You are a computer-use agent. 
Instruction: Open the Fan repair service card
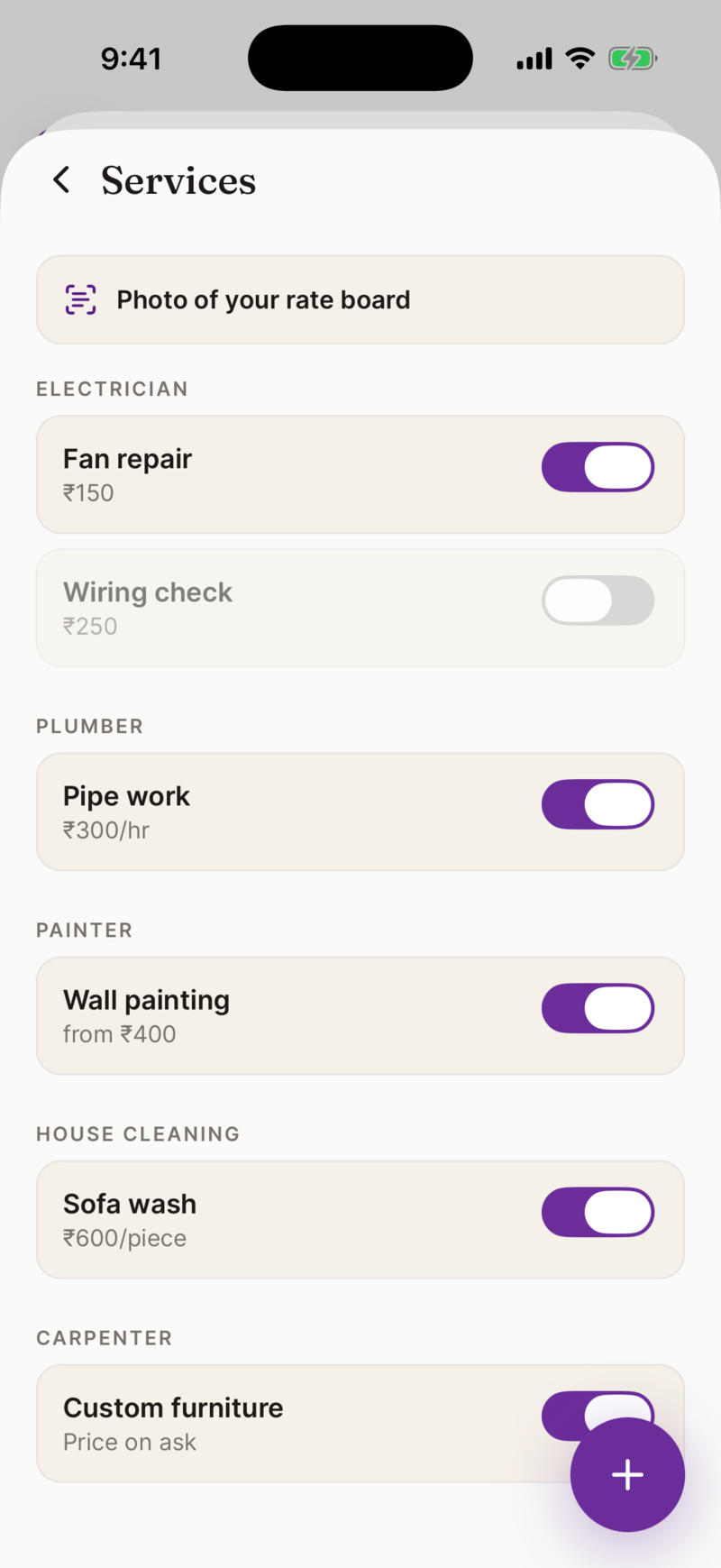click(x=360, y=474)
